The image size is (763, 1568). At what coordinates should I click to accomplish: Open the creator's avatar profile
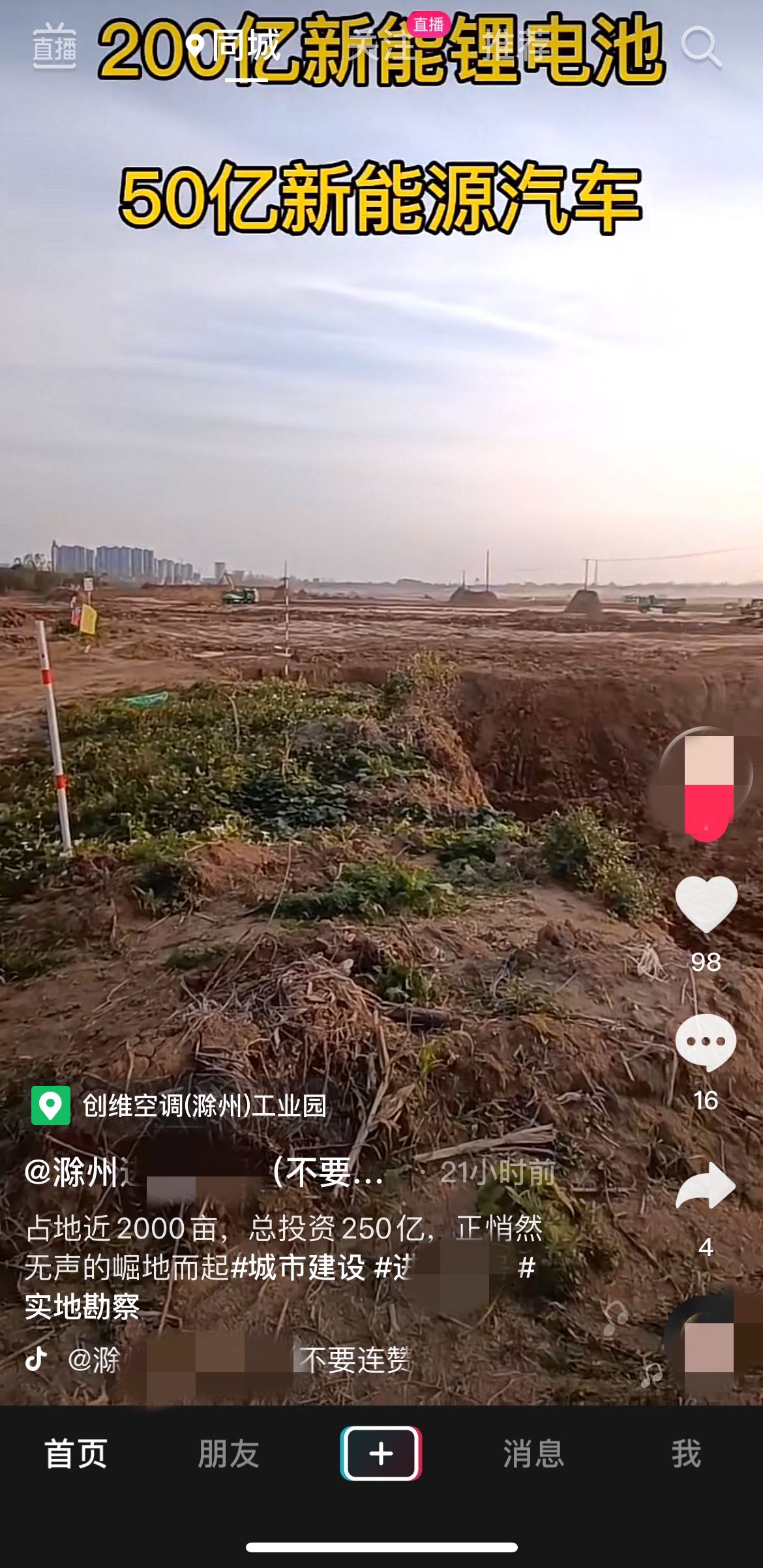pyautogui.click(x=706, y=775)
